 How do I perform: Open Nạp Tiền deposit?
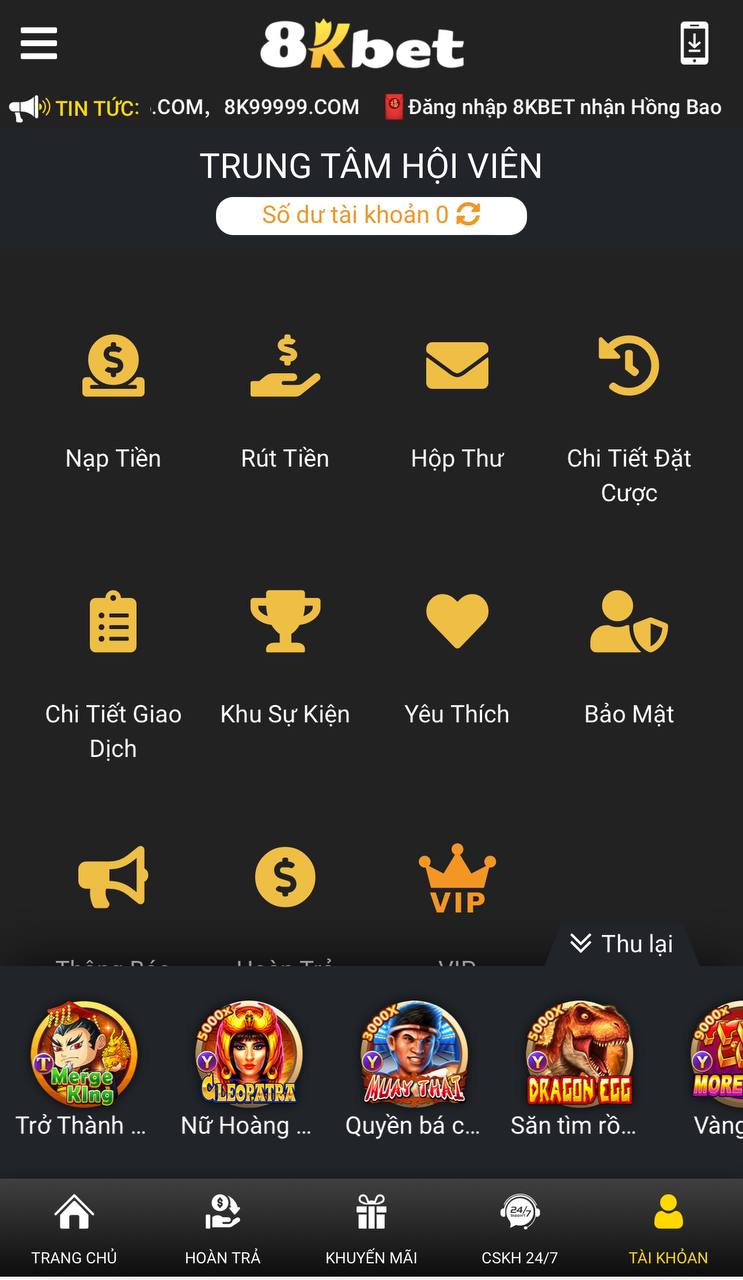pos(113,400)
